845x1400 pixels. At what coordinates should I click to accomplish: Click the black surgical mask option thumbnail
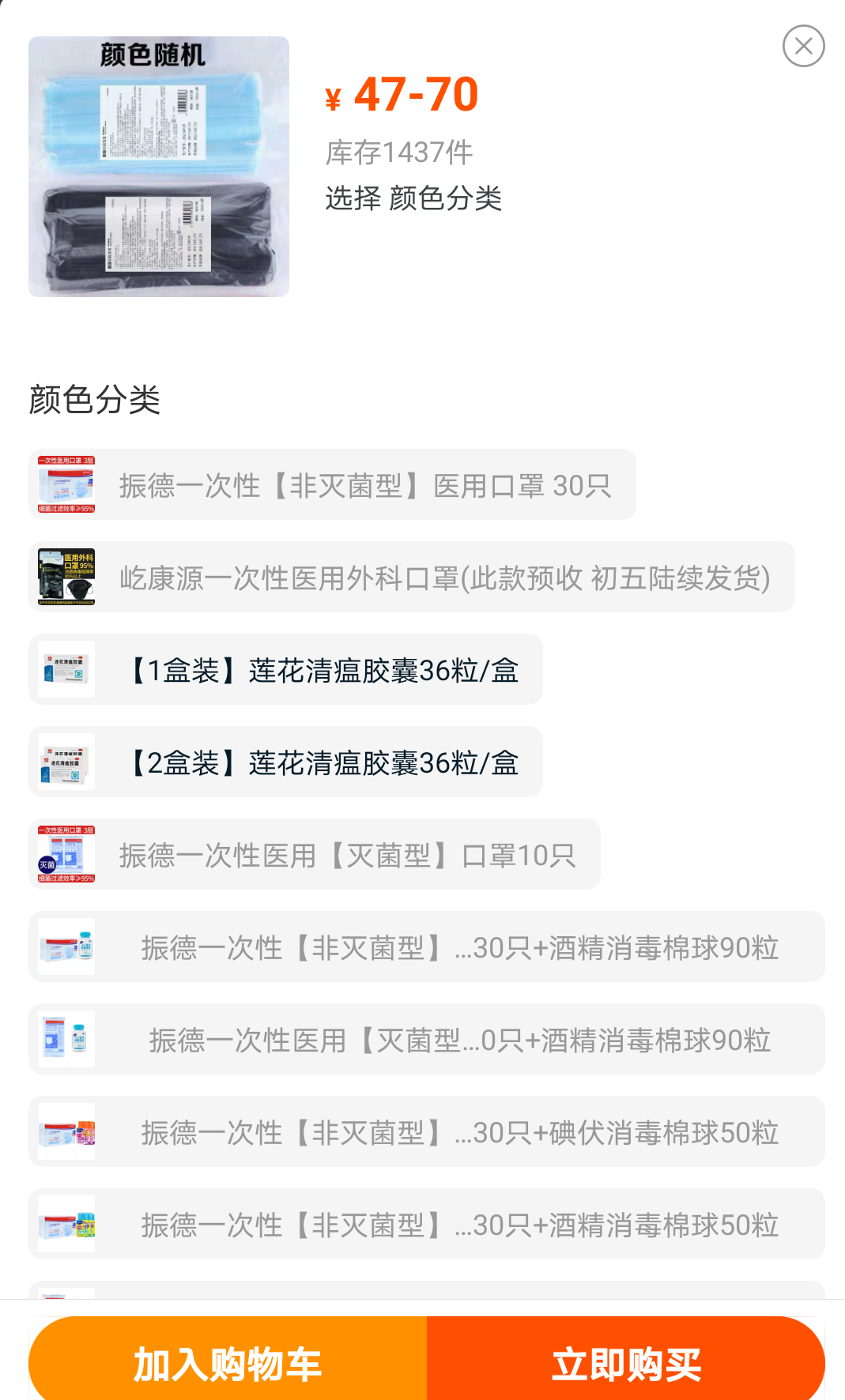(x=66, y=577)
